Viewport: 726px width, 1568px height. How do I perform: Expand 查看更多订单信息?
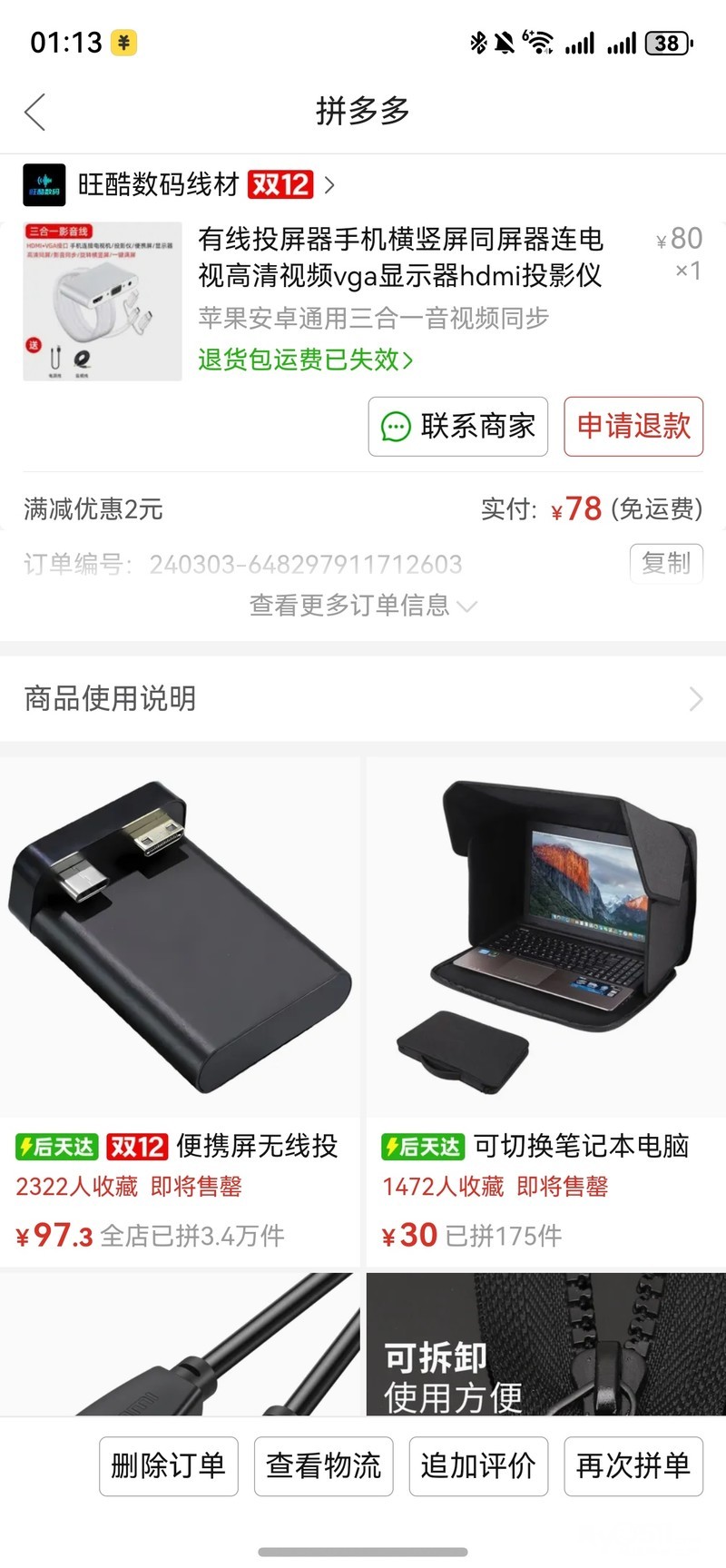click(x=362, y=606)
